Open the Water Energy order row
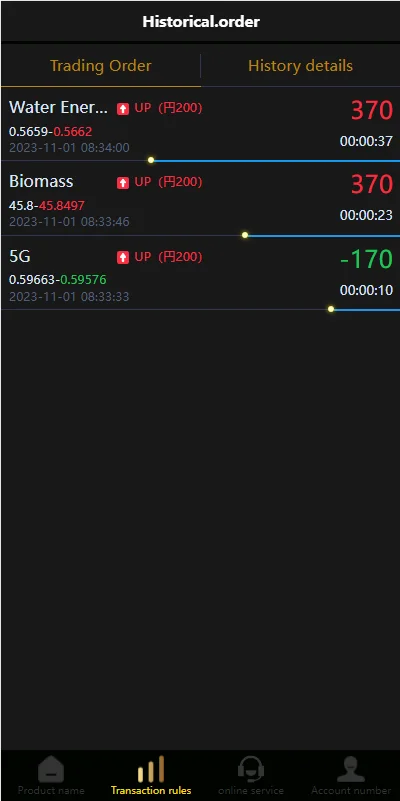 tap(200, 124)
